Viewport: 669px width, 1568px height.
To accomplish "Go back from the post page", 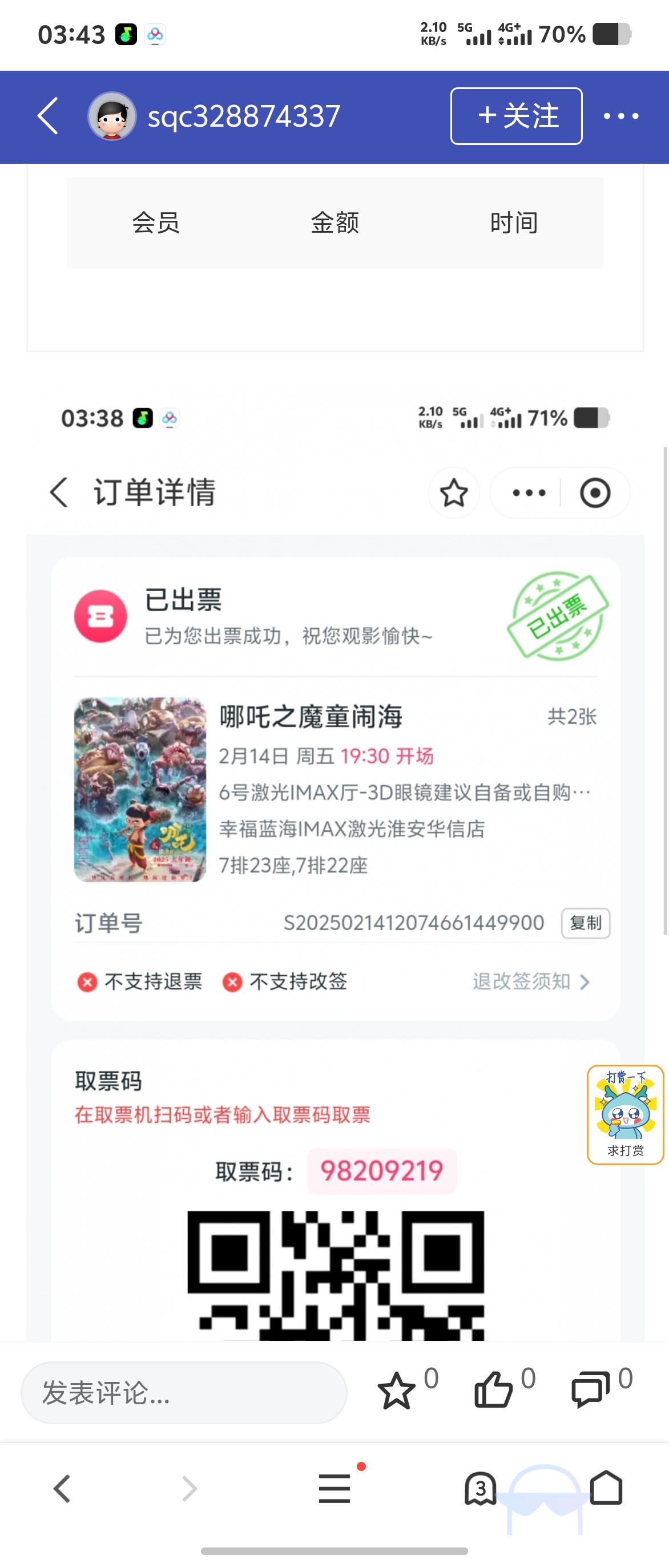I will (x=48, y=116).
